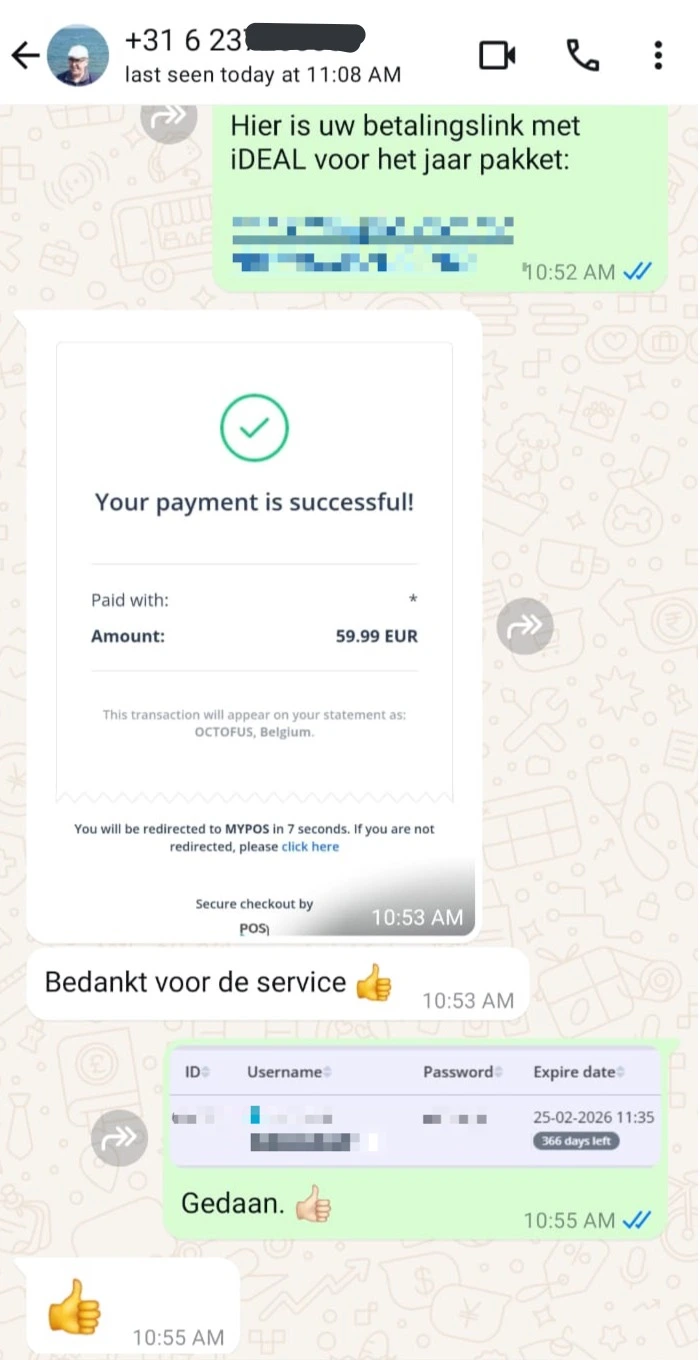Open the payment successful screenshot
The width and height of the screenshot is (700, 1360).
254,620
